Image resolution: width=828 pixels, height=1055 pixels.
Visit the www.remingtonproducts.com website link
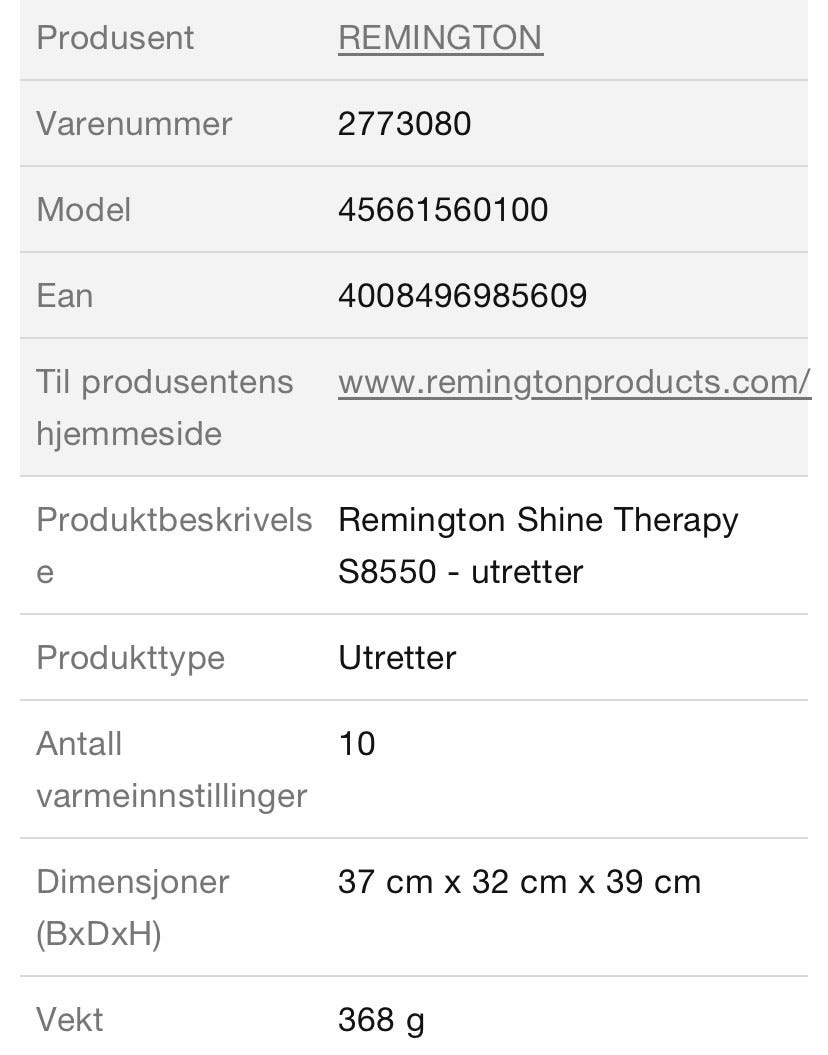[x=573, y=382]
